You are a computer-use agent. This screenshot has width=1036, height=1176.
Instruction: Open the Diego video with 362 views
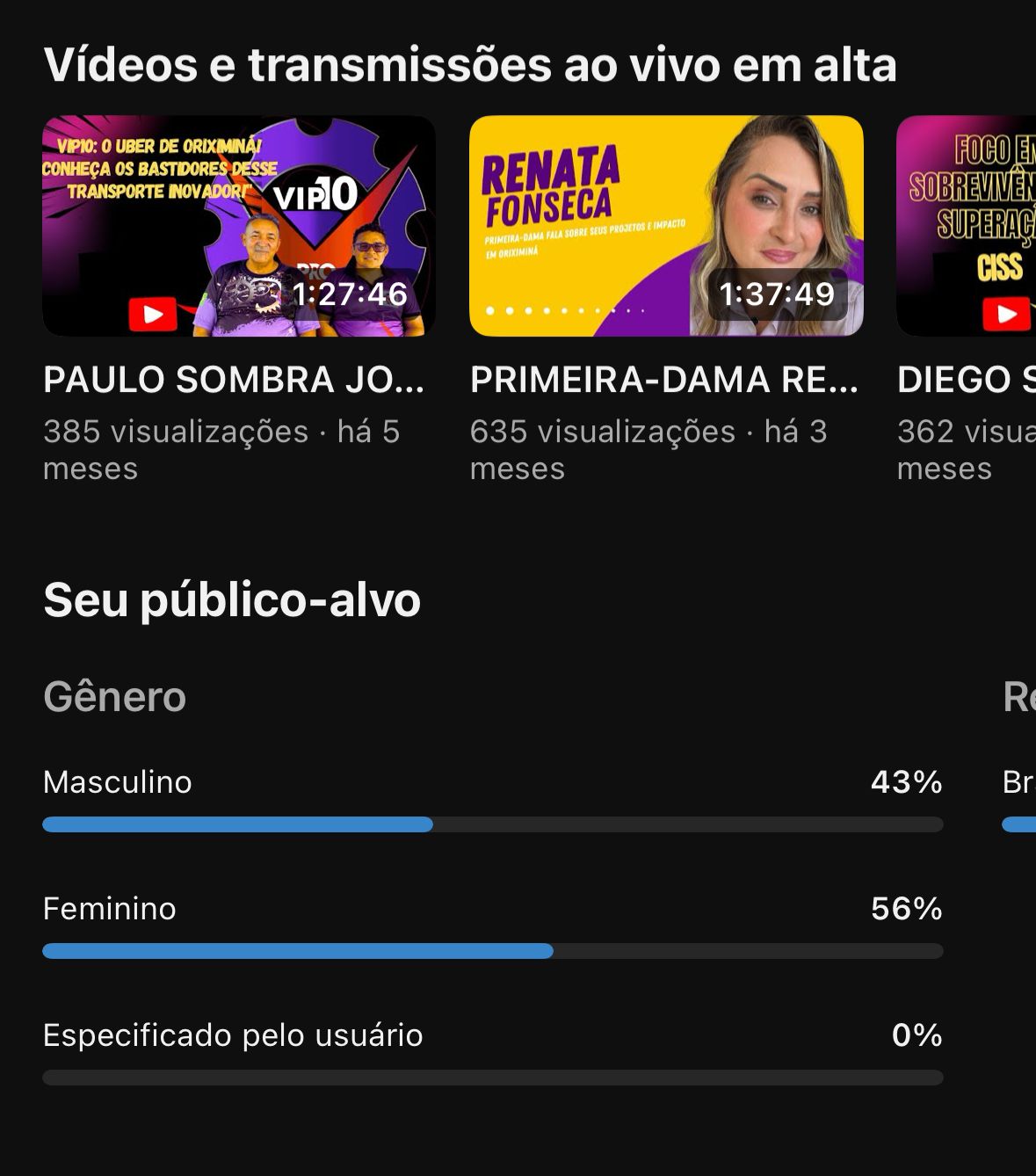(x=967, y=227)
